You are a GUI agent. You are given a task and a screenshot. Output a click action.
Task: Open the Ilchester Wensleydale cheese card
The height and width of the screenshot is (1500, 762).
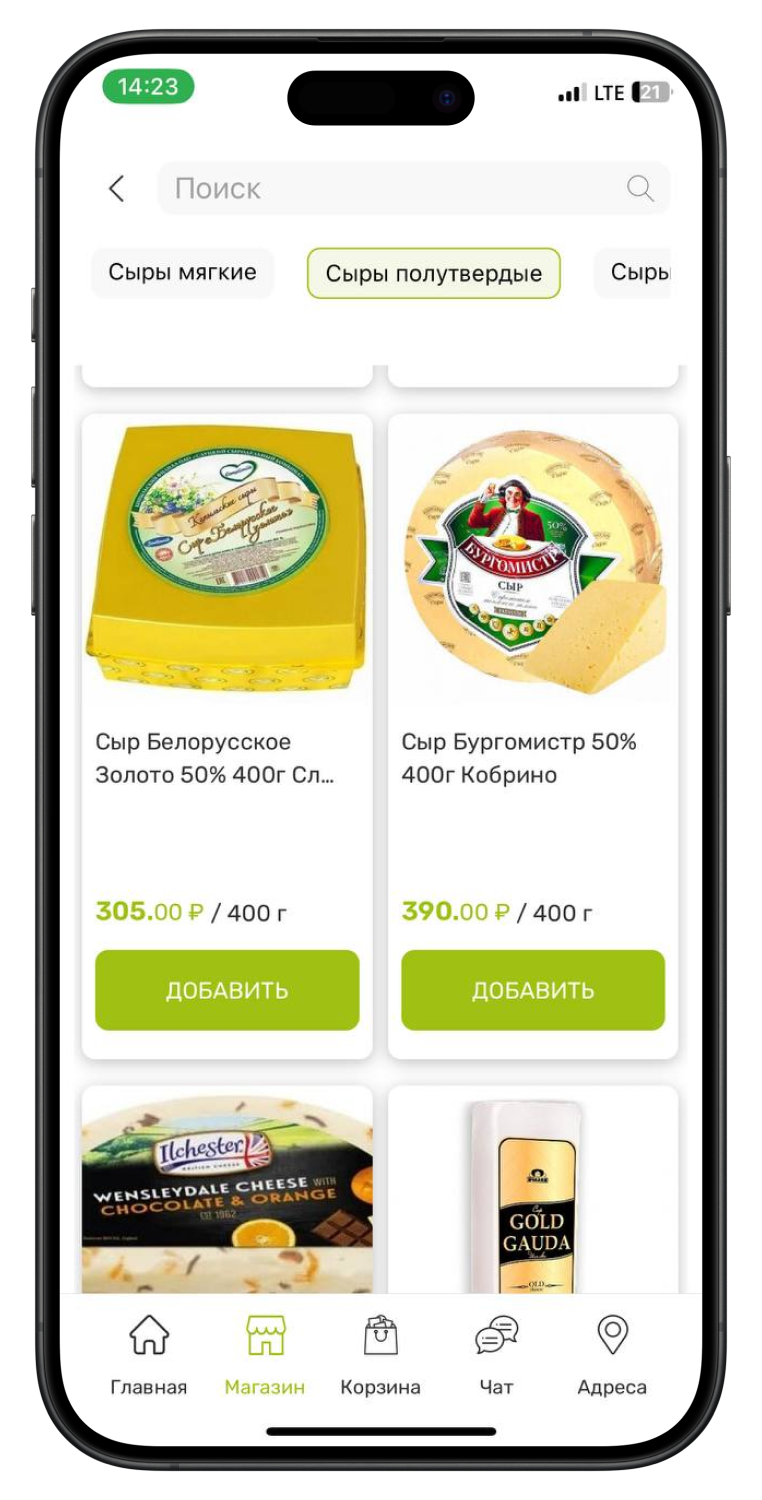227,1190
